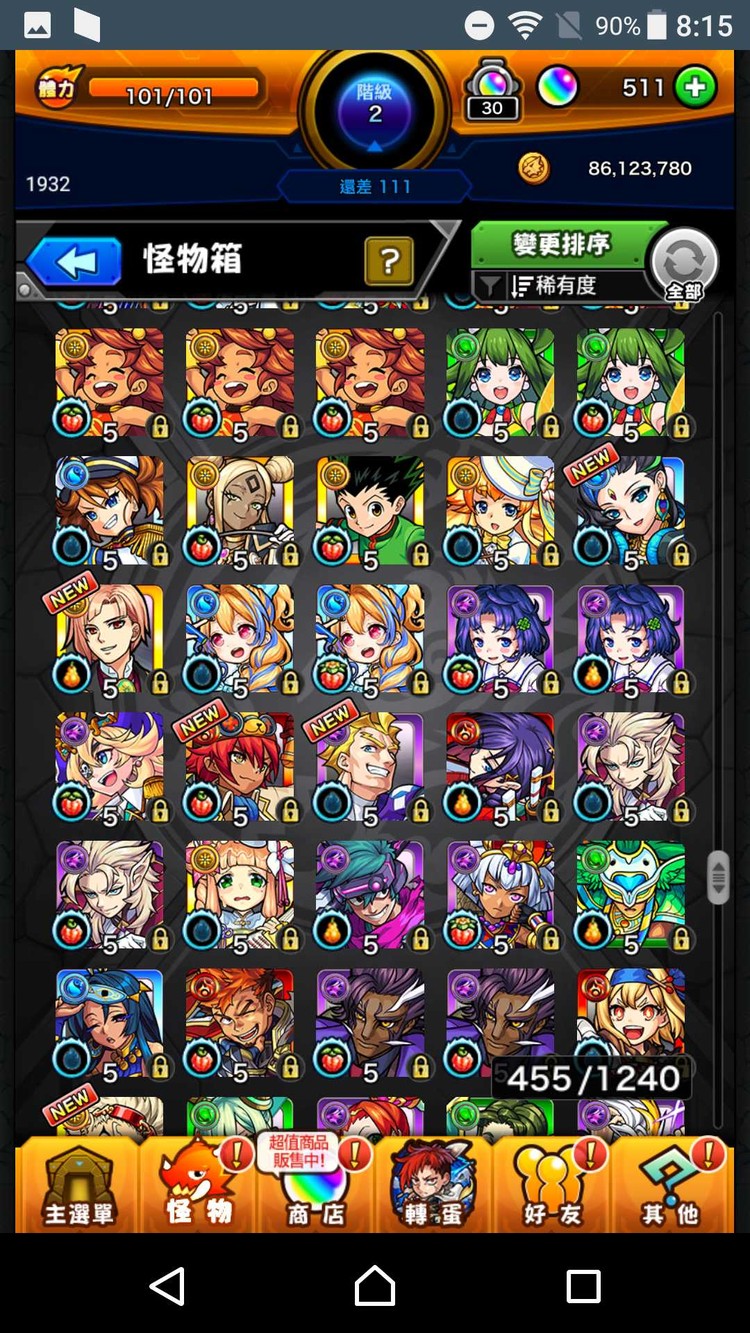Open the yellow question mark help
Screen dimensions: 750x1333
click(x=389, y=263)
